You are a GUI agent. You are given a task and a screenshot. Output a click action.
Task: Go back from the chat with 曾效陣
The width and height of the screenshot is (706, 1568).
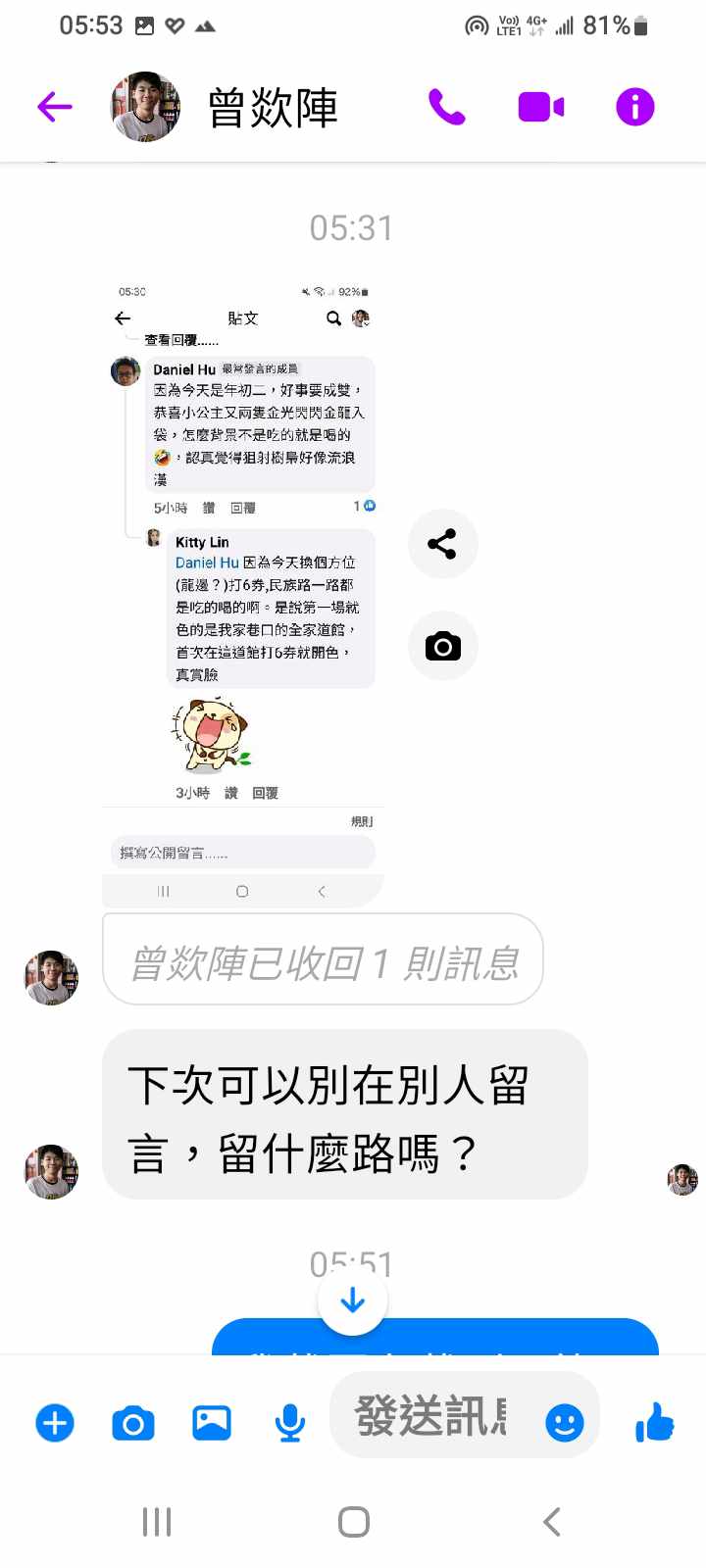pos(55,107)
